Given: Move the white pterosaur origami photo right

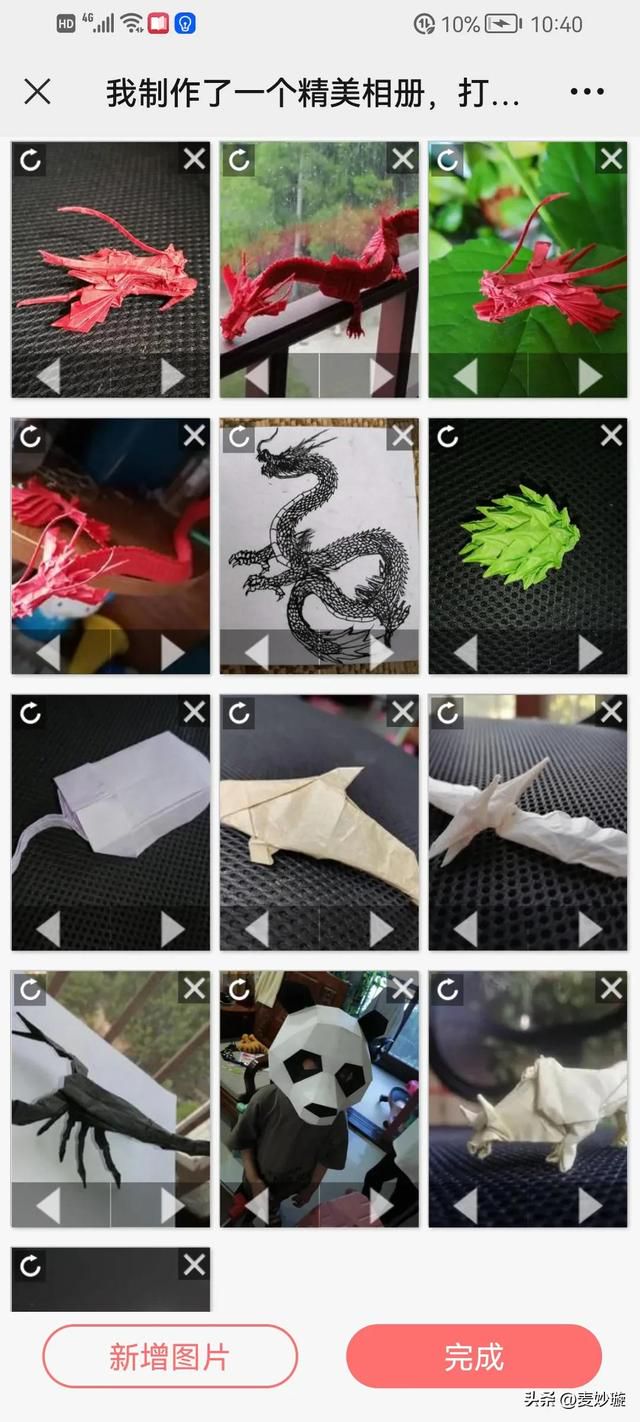Looking at the screenshot, I should (x=590, y=929).
